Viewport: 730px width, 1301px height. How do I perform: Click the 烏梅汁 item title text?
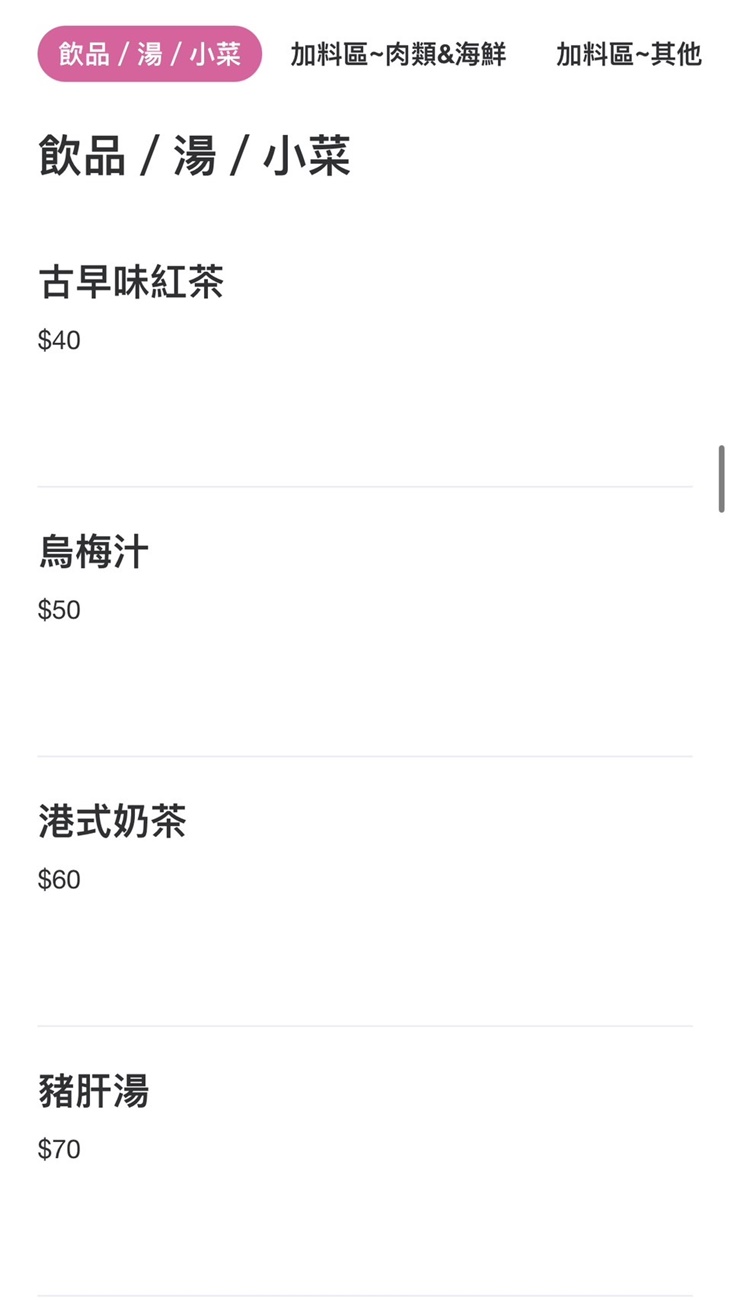click(95, 552)
